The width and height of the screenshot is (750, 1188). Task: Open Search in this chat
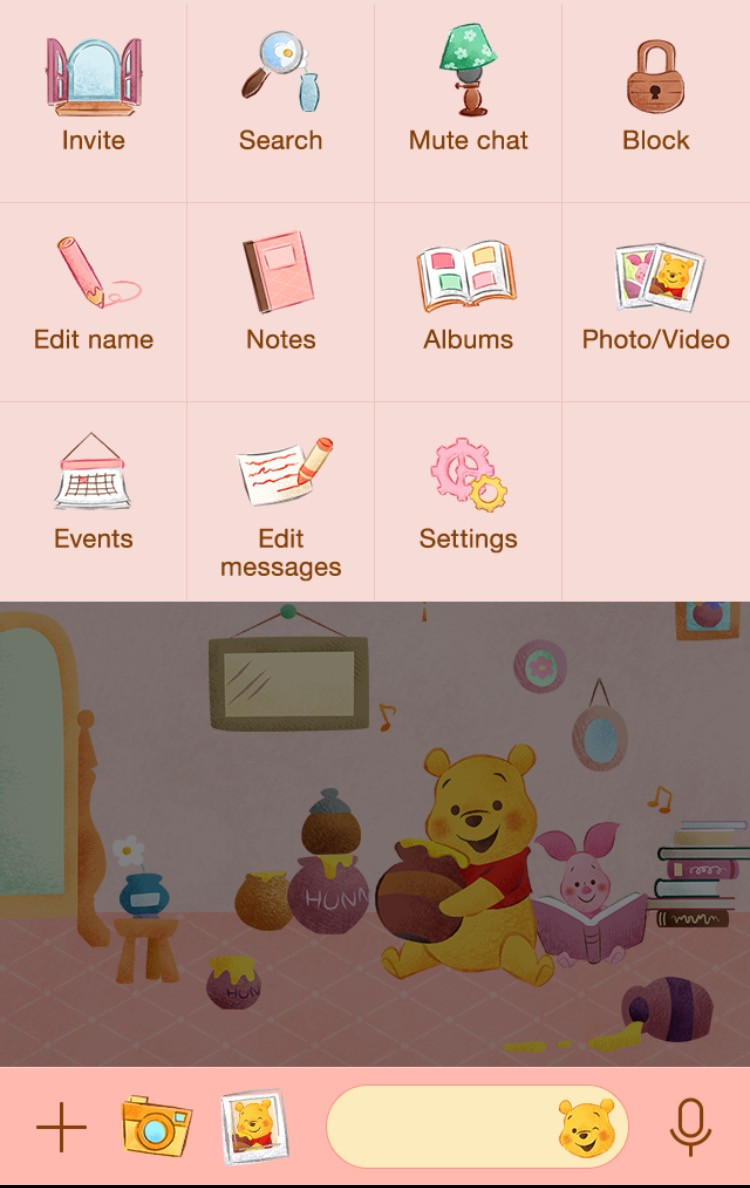click(x=280, y=98)
